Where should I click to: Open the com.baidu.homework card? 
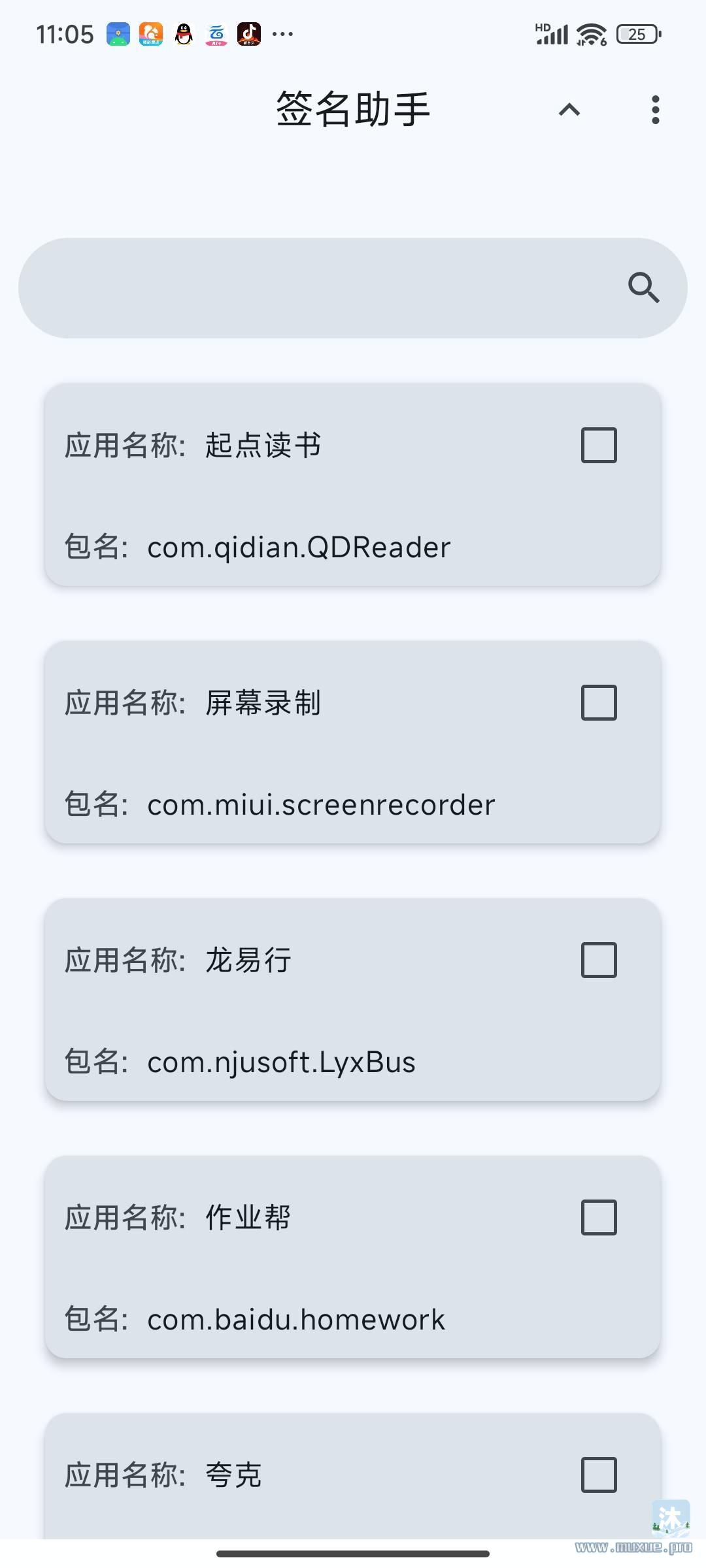353,1257
